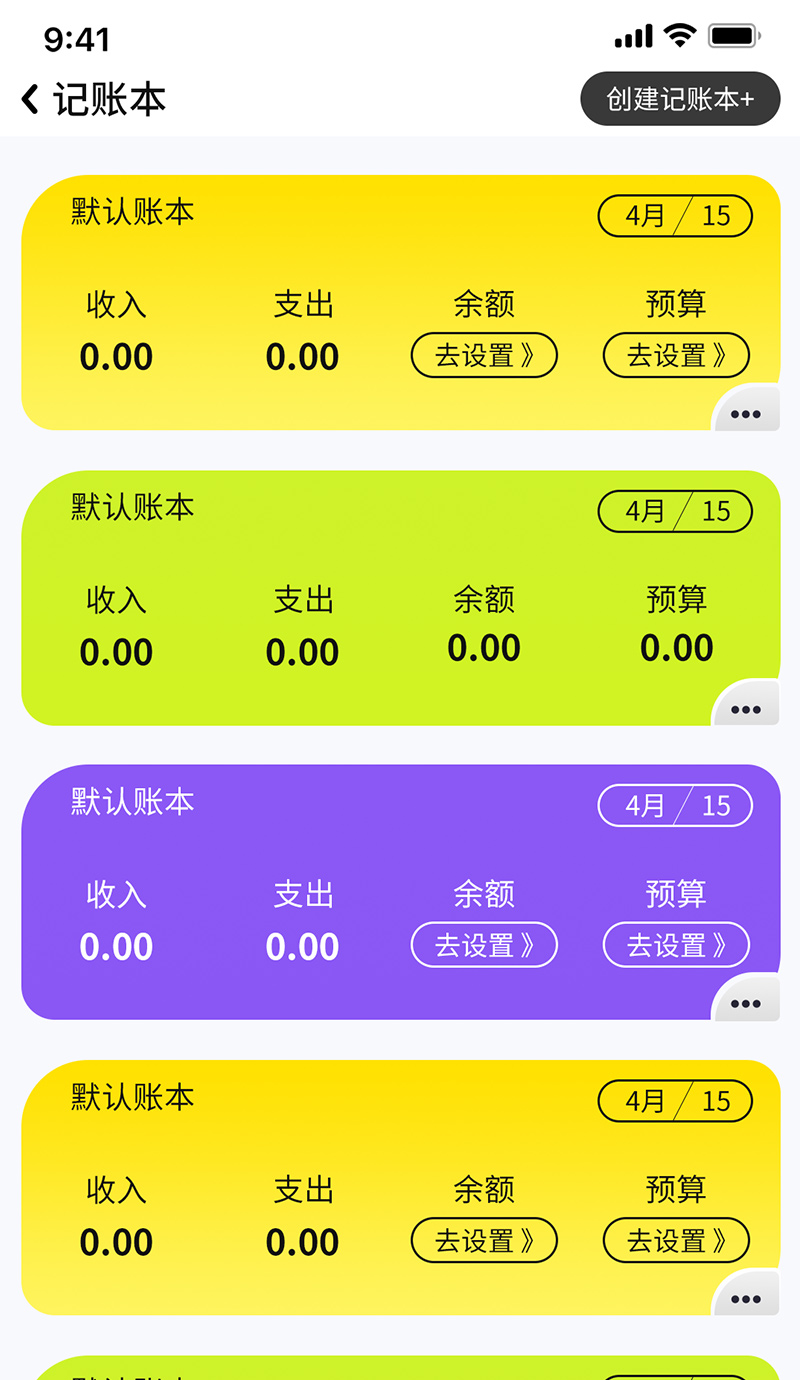Open the green 默认账本 card
800x1380 pixels.
400,598
